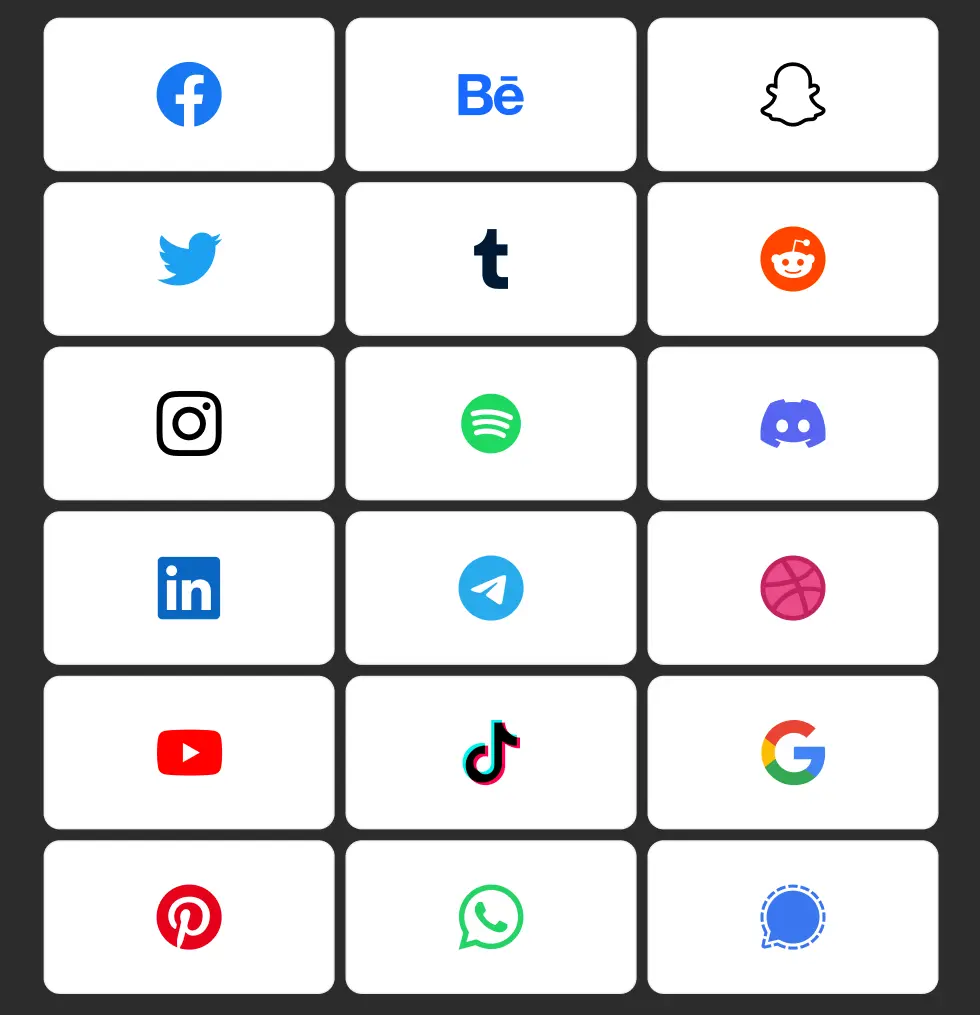
Task: Open Instagram via its camera icon
Action: tap(189, 423)
